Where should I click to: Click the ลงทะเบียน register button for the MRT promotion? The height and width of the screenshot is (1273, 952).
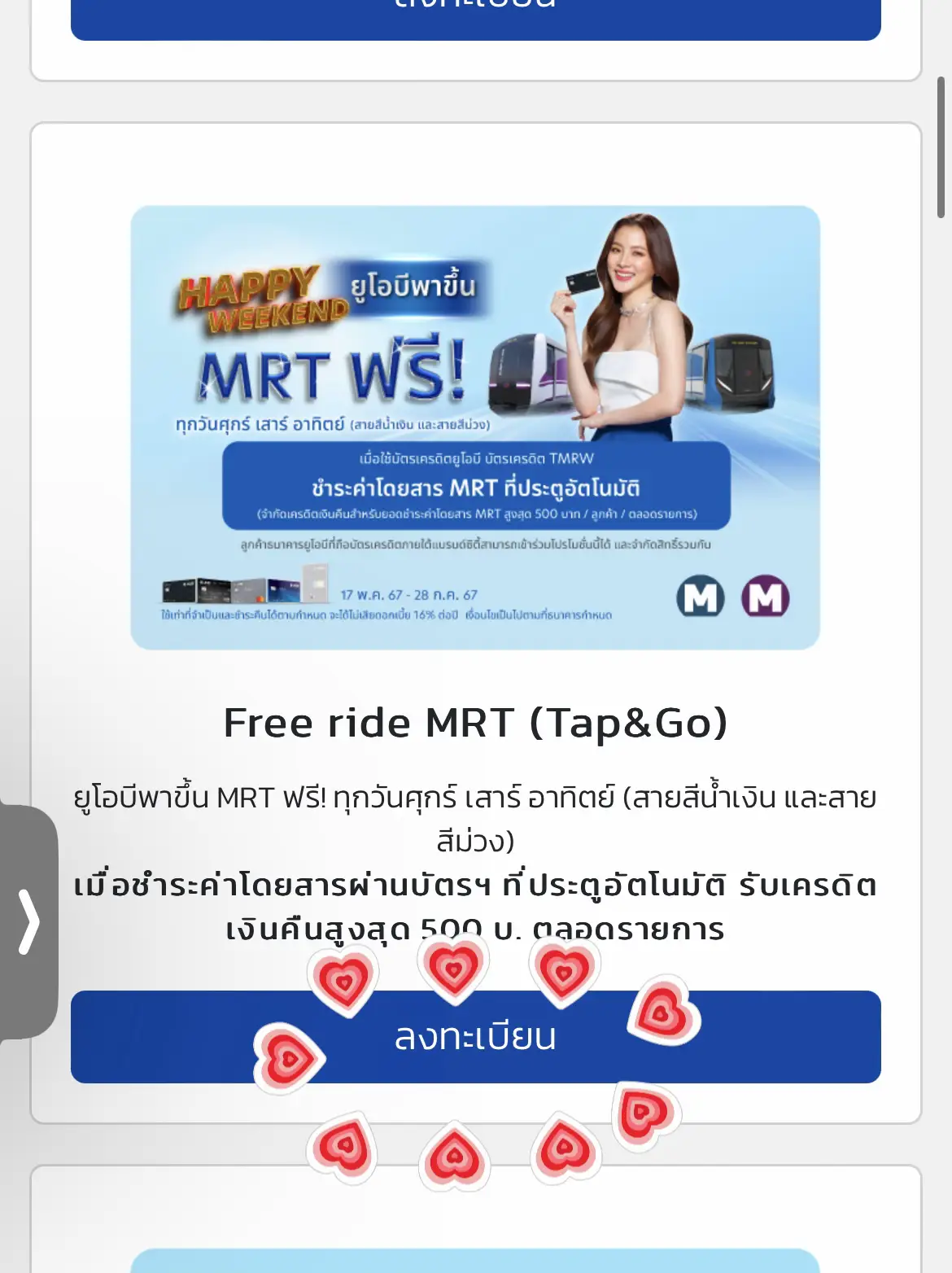[476, 1036]
